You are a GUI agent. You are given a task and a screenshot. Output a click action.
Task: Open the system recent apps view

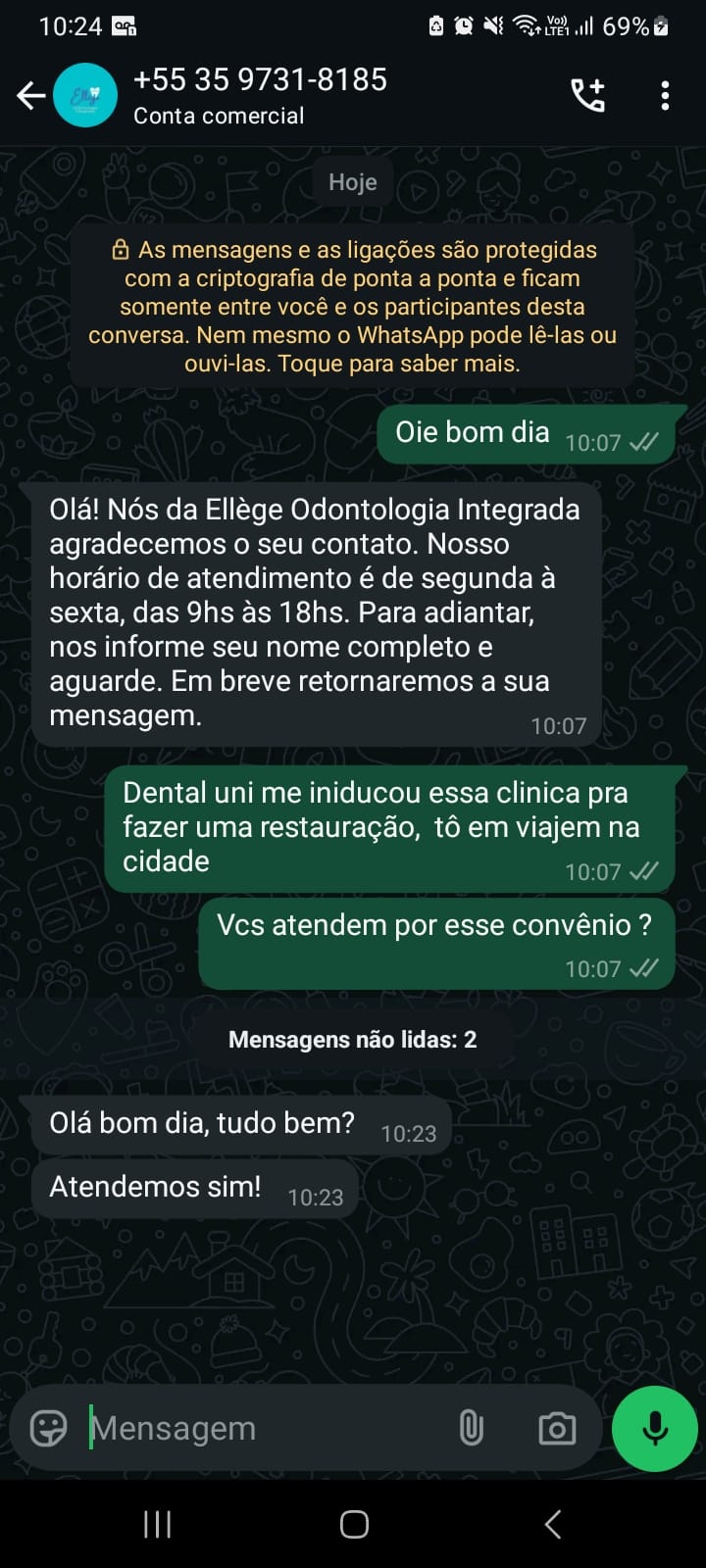coord(157,1524)
